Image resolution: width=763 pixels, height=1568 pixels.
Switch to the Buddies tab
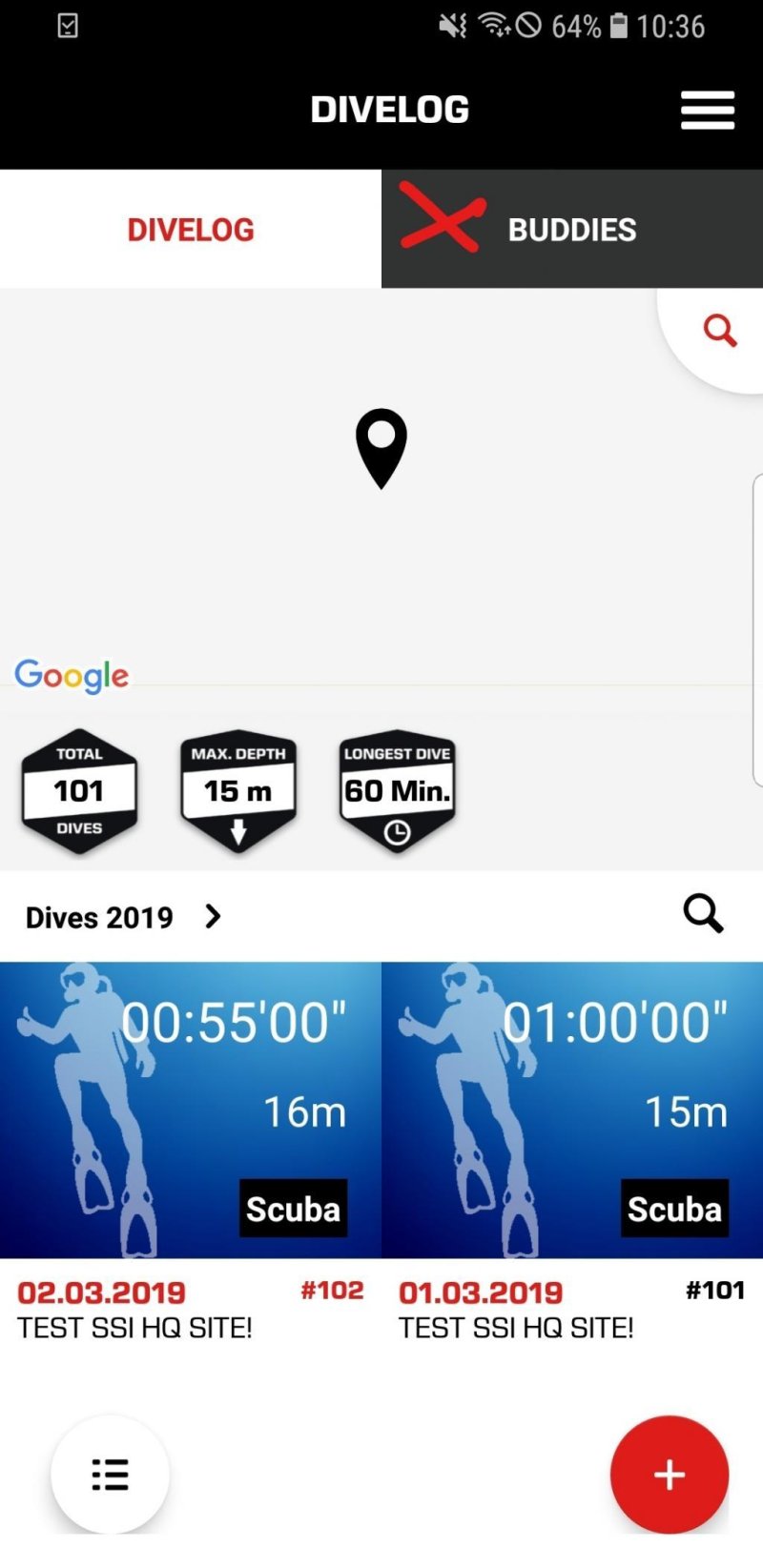(572, 230)
